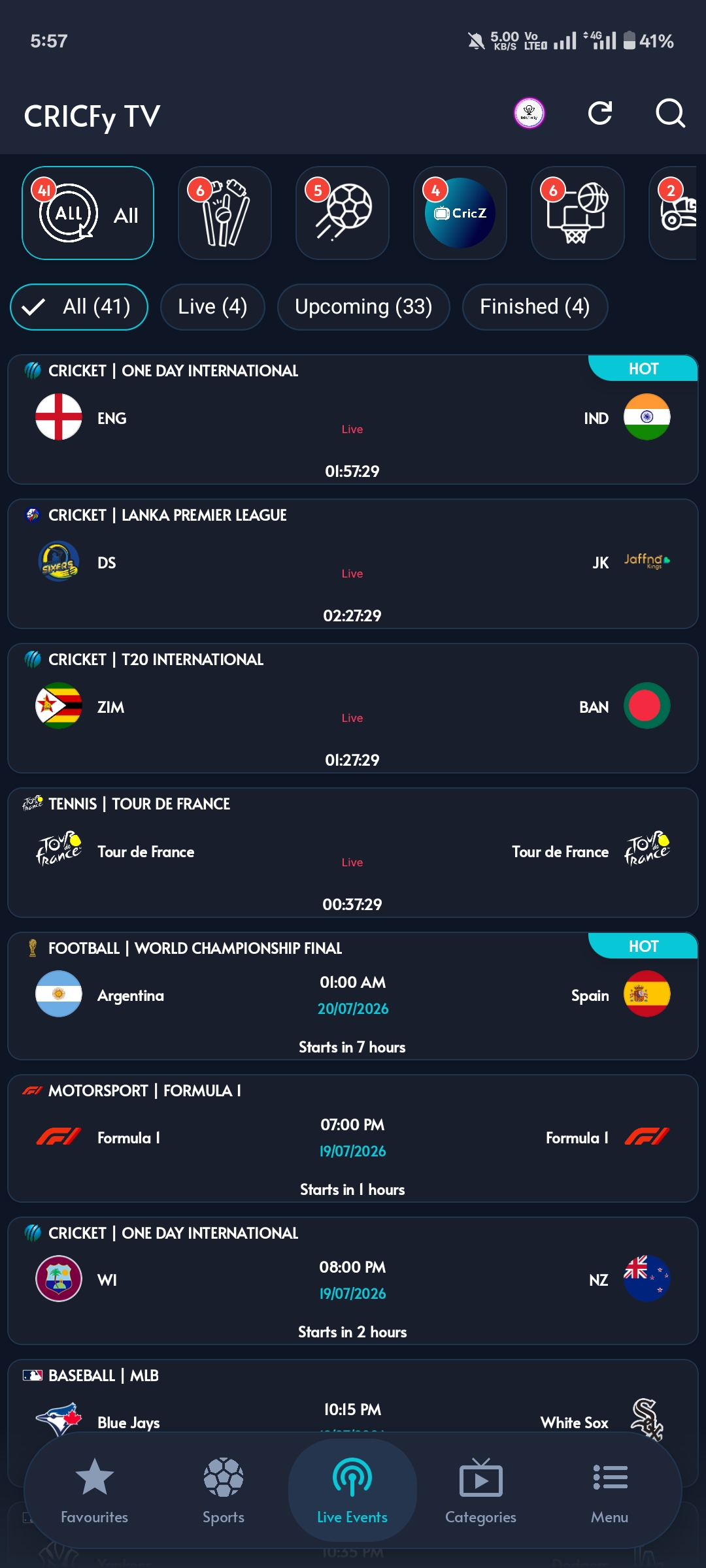Show Upcoming (33) events
Viewport: 706px width, 1568px height.
363,307
